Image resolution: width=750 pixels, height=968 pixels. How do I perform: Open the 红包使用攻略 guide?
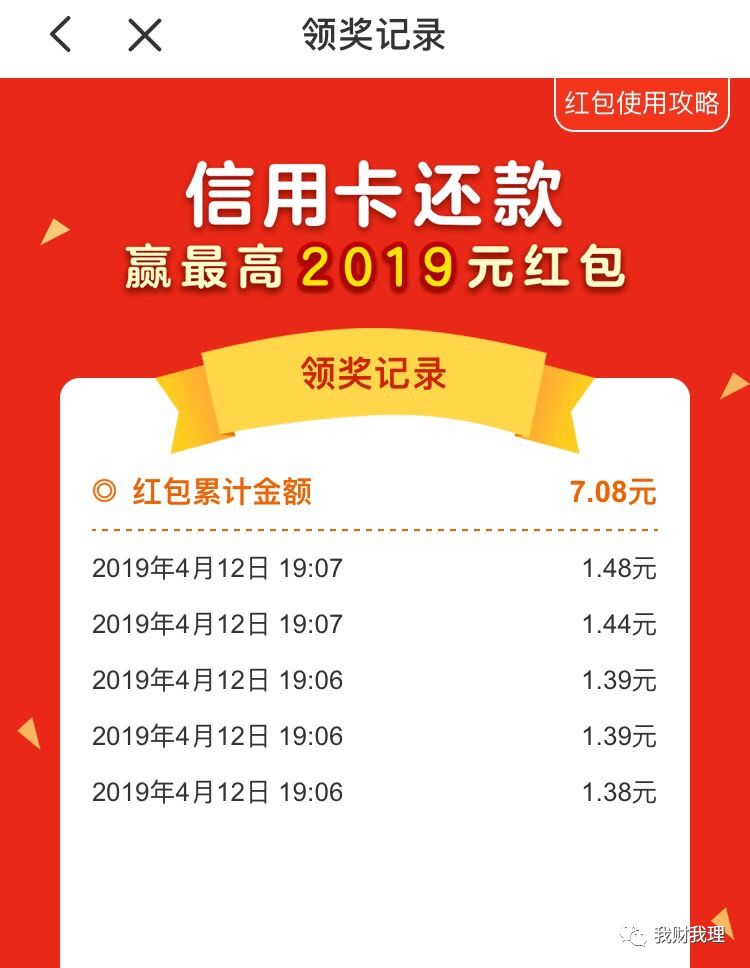[642, 104]
